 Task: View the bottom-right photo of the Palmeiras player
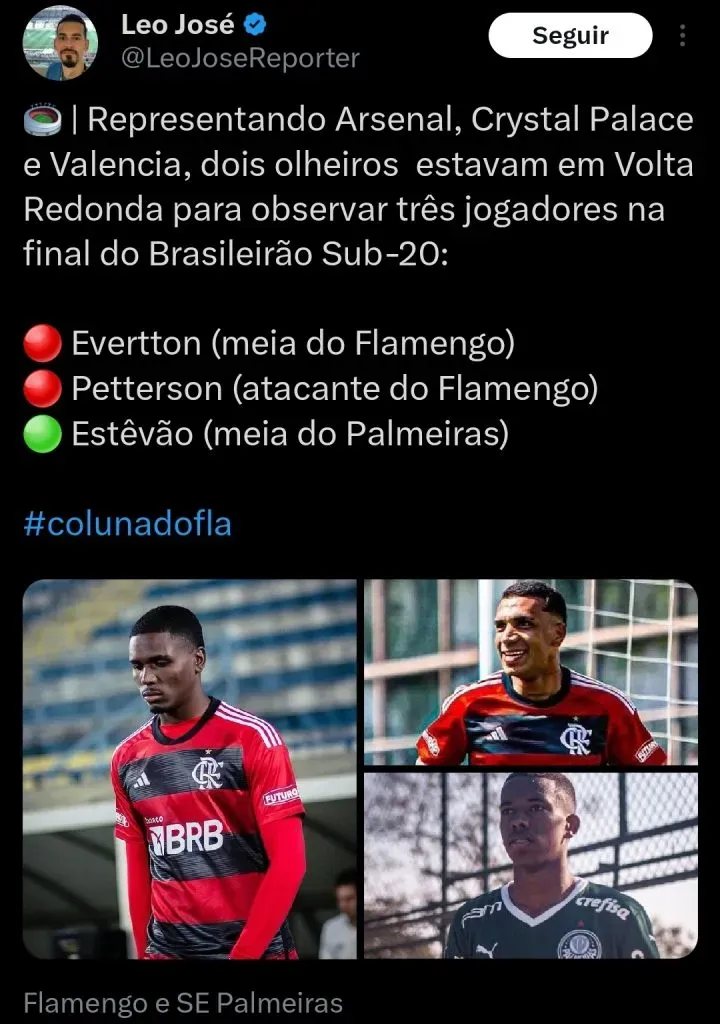(x=530, y=865)
